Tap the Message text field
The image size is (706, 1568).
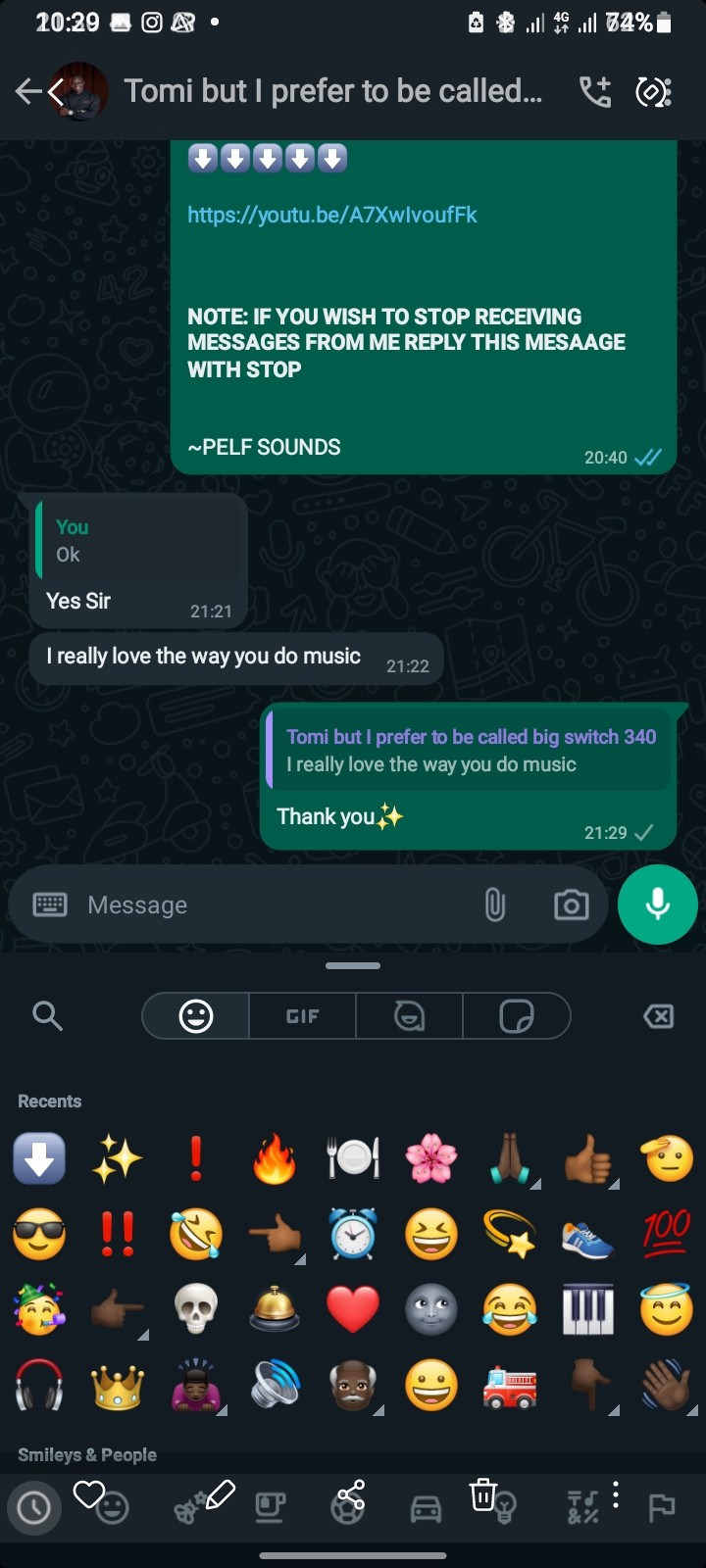275,905
